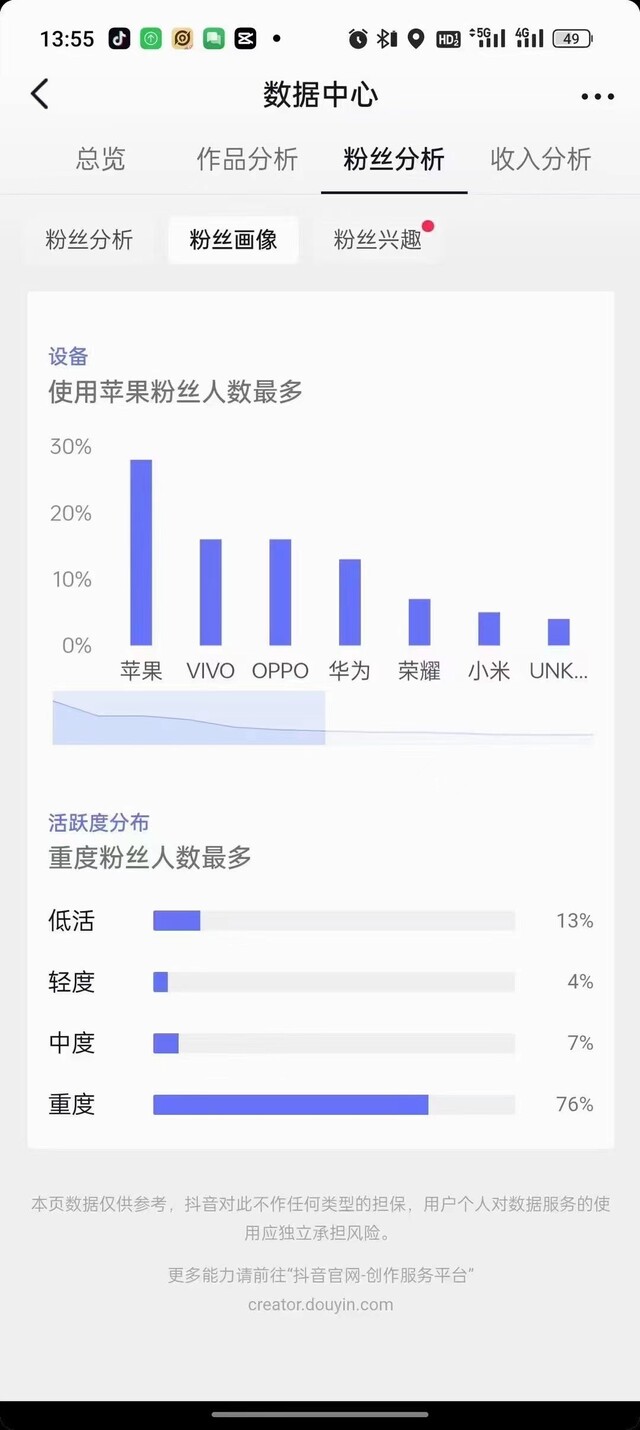View the 粉丝兴趣 sub-tab
The image size is (640, 1430).
(378, 240)
